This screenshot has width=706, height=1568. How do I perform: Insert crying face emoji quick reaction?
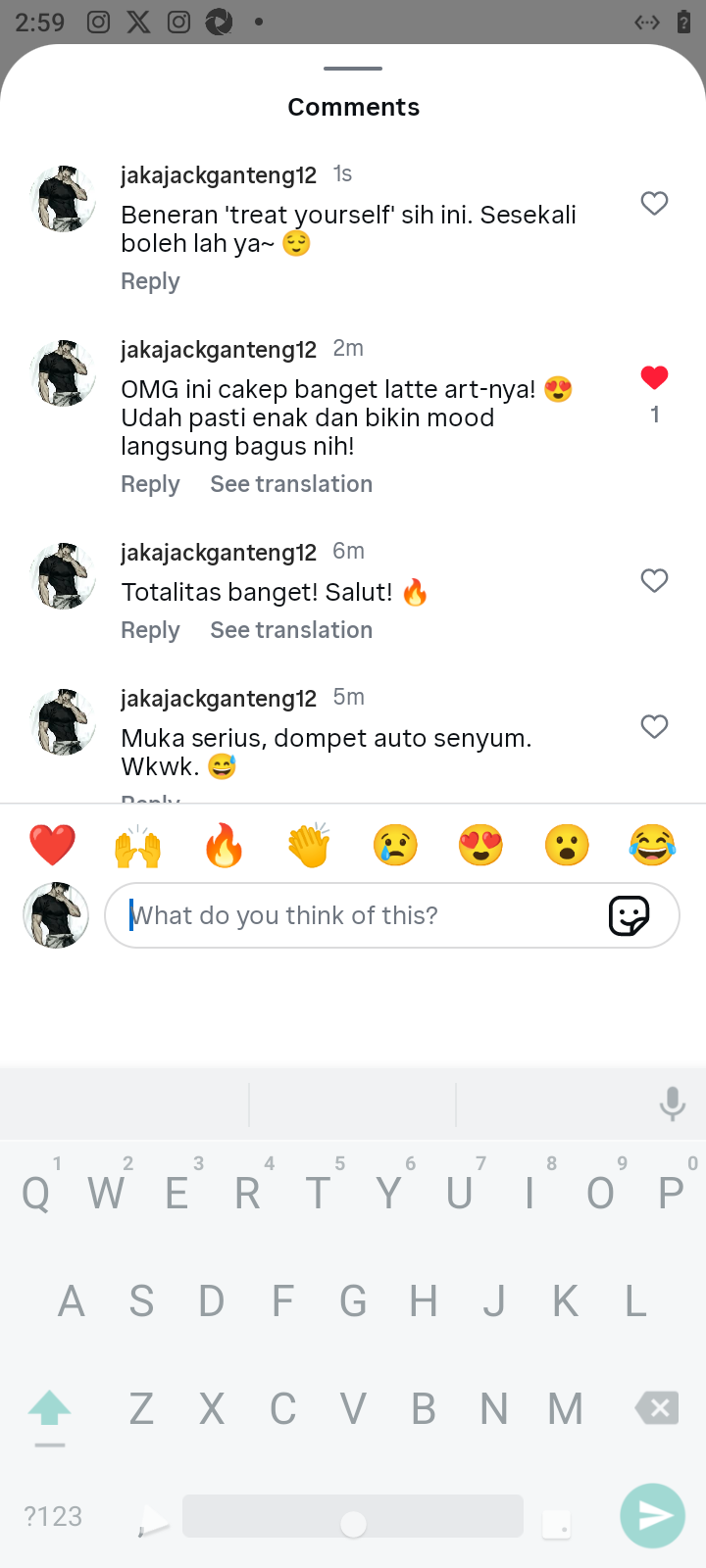(x=395, y=845)
